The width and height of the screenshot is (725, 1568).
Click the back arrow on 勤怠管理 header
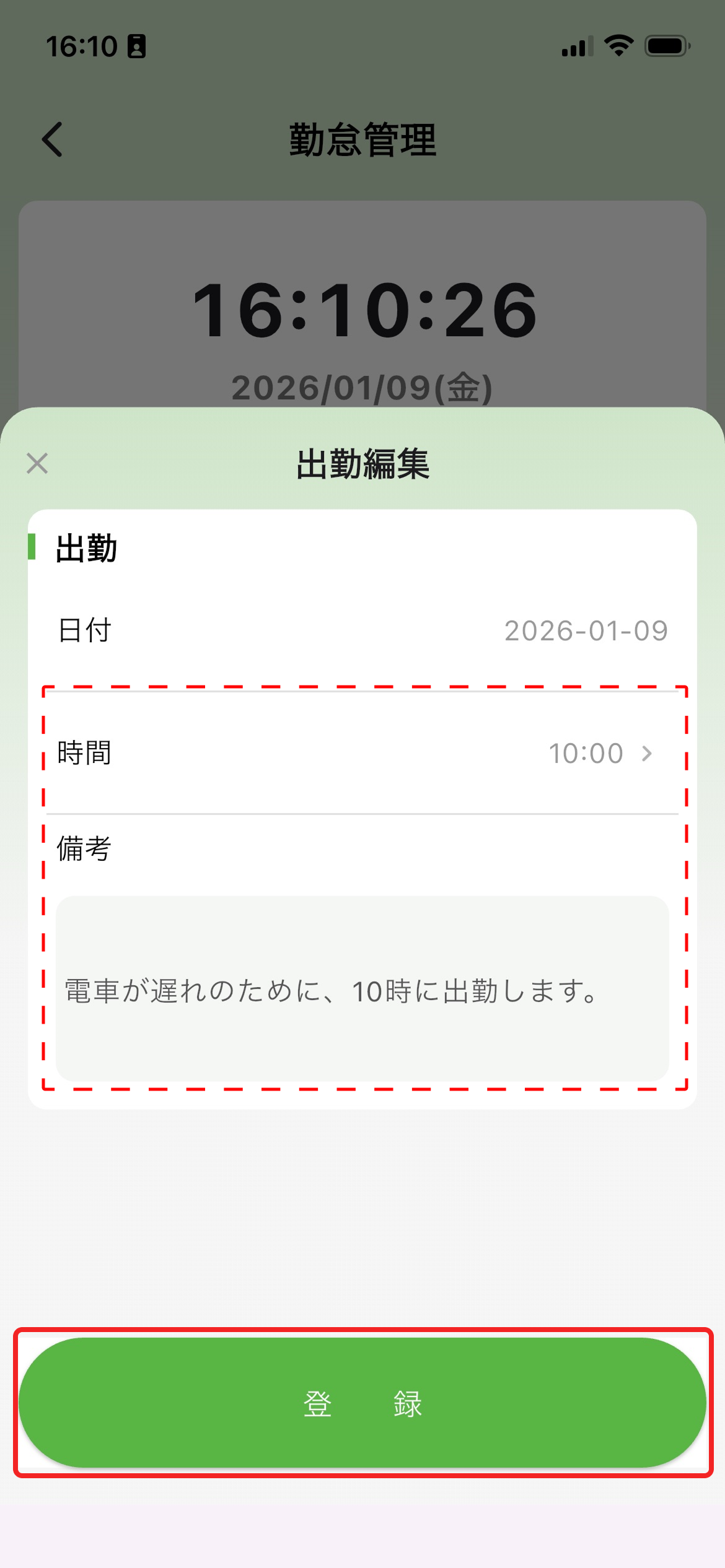pyautogui.click(x=52, y=140)
